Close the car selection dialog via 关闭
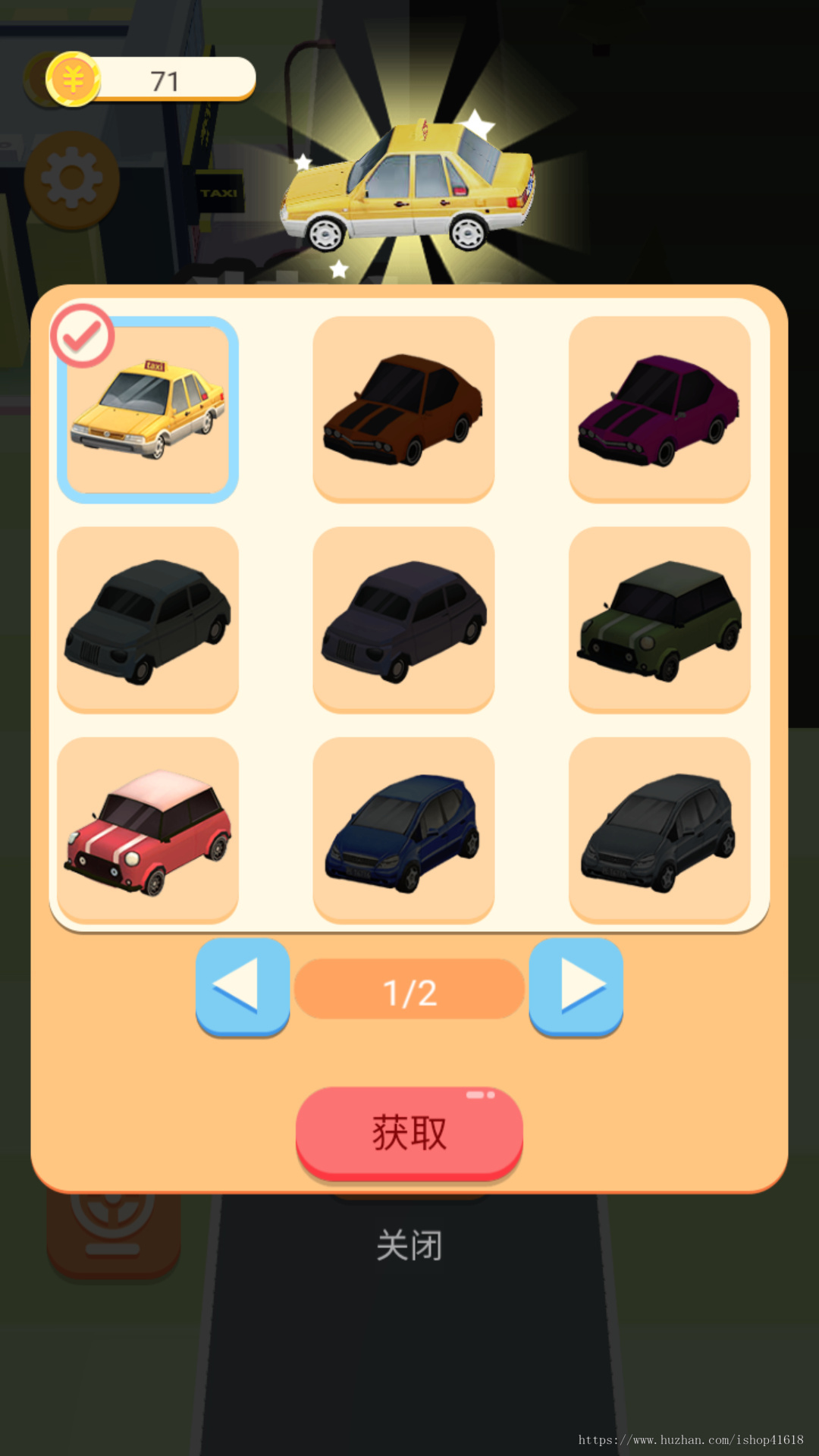Image resolution: width=819 pixels, height=1456 pixels. [409, 1245]
